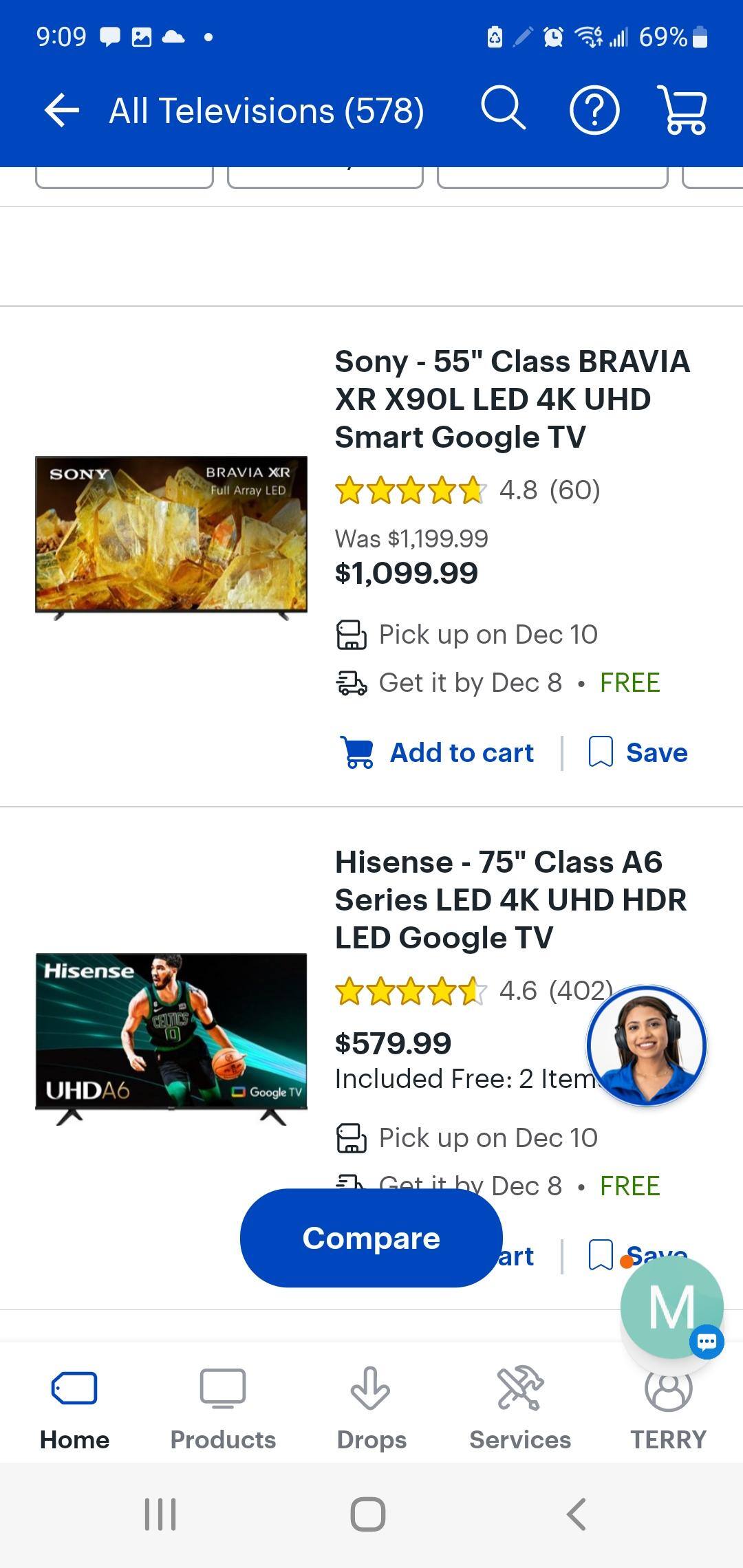
Task: Open the help question mark icon
Action: (x=594, y=110)
